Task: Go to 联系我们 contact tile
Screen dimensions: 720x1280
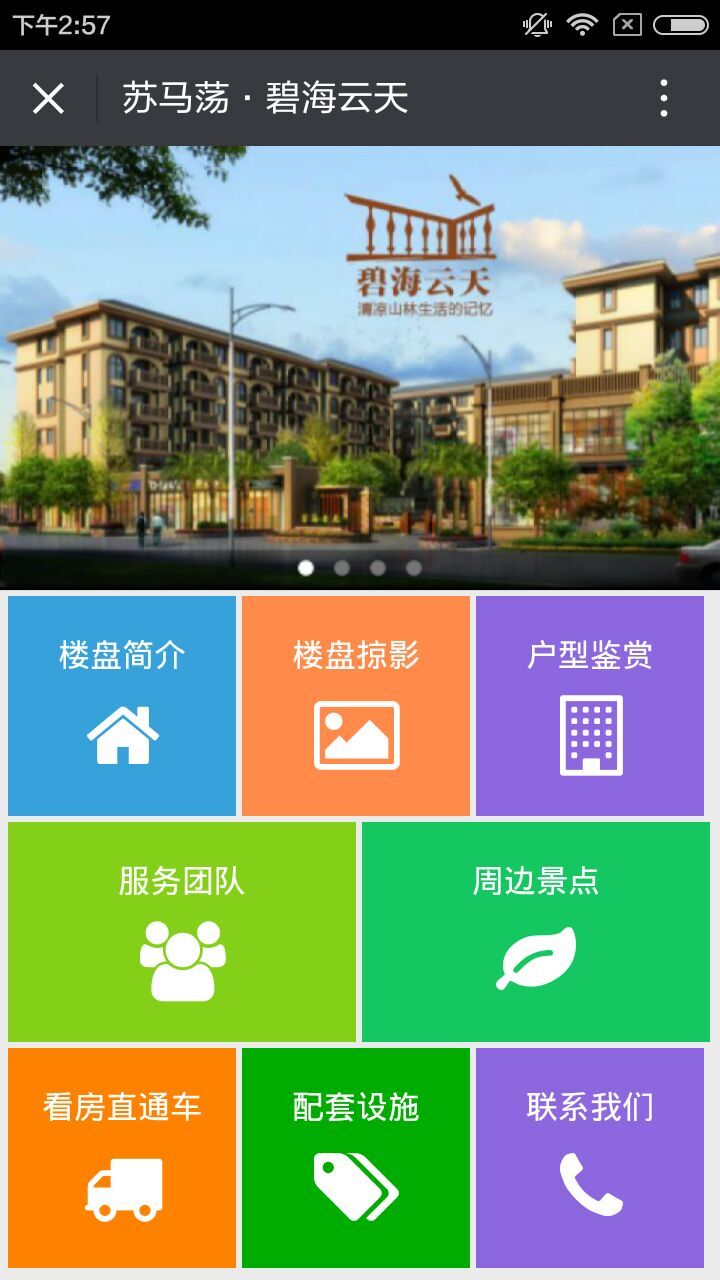Action: click(590, 1158)
